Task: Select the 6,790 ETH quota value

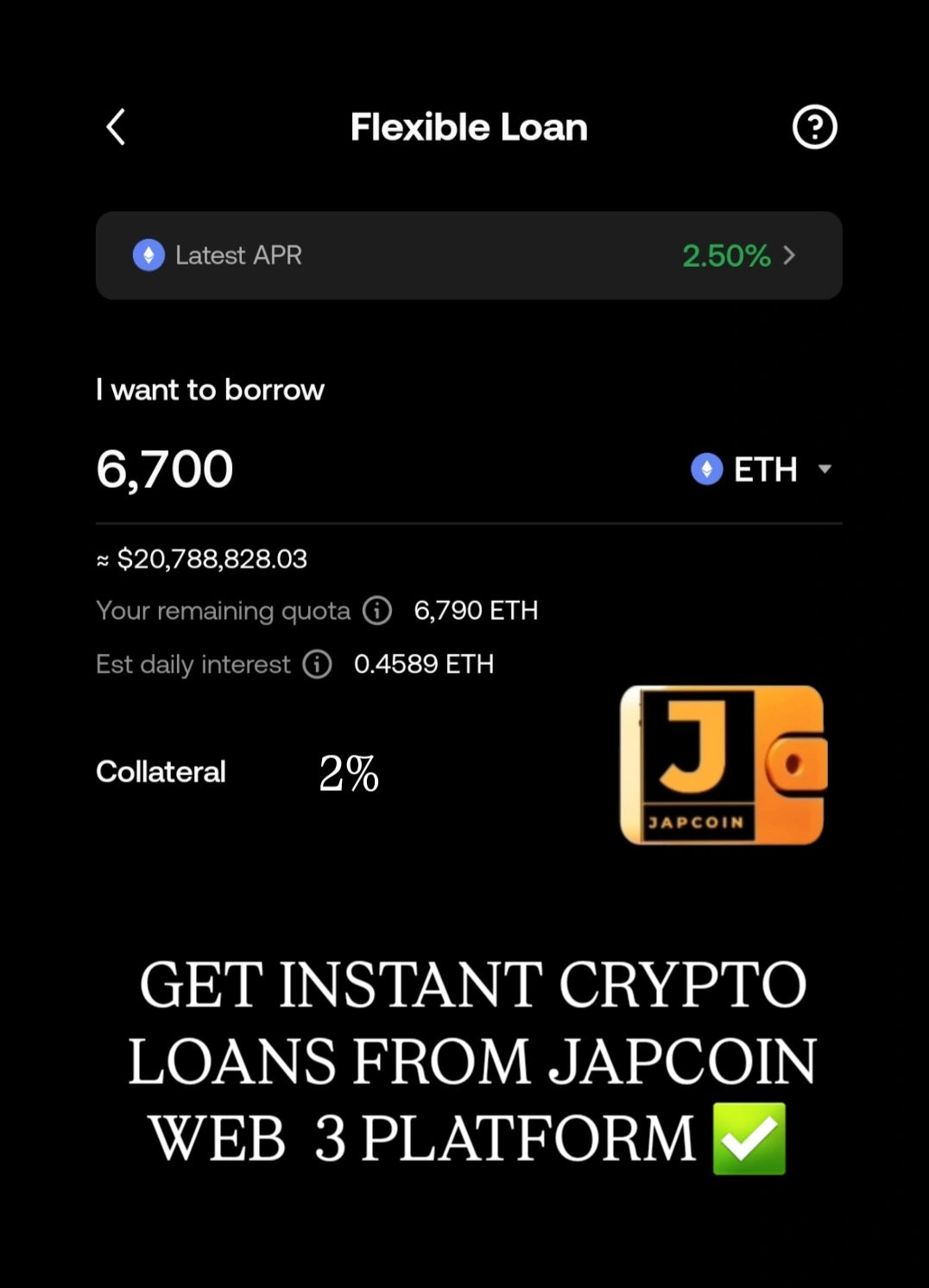Action: (x=476, y=610)
